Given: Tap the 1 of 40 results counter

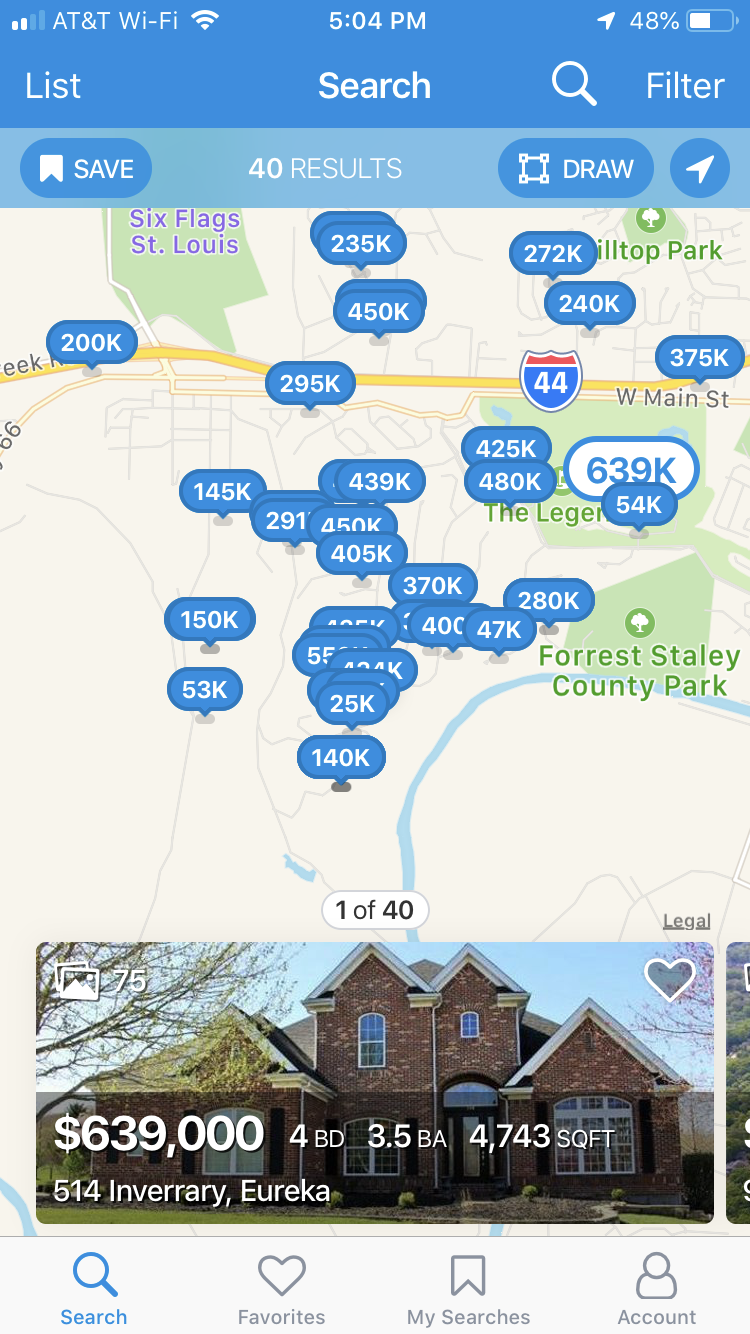Looking at the screenshot, I should 375,910.
